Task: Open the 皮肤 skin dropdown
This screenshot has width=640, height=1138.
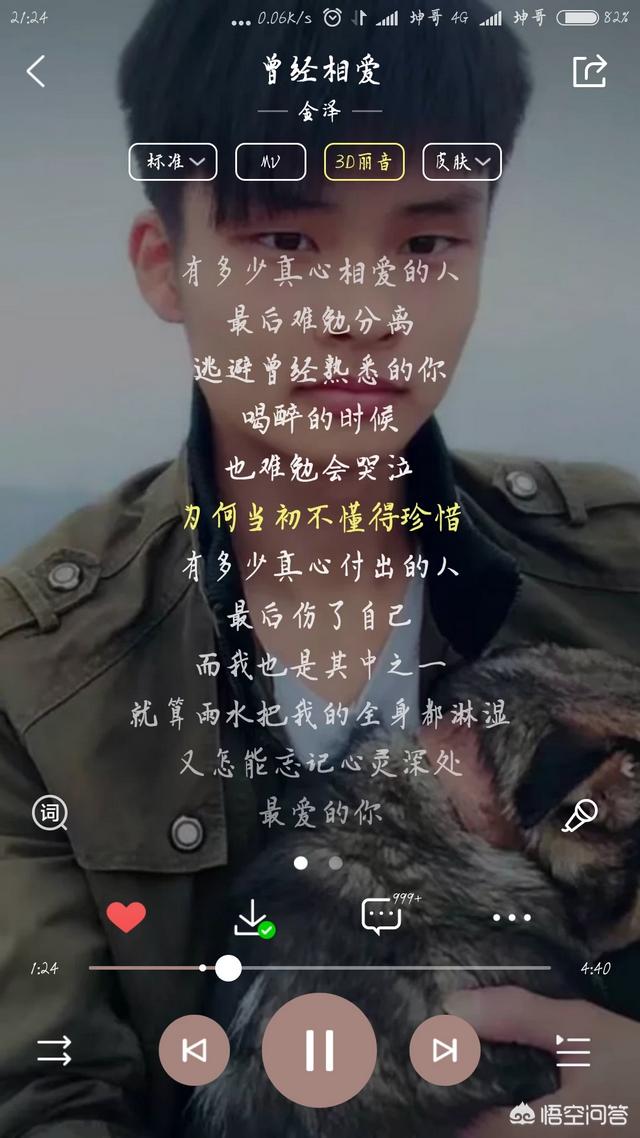Action: click(x=461, y=162)
